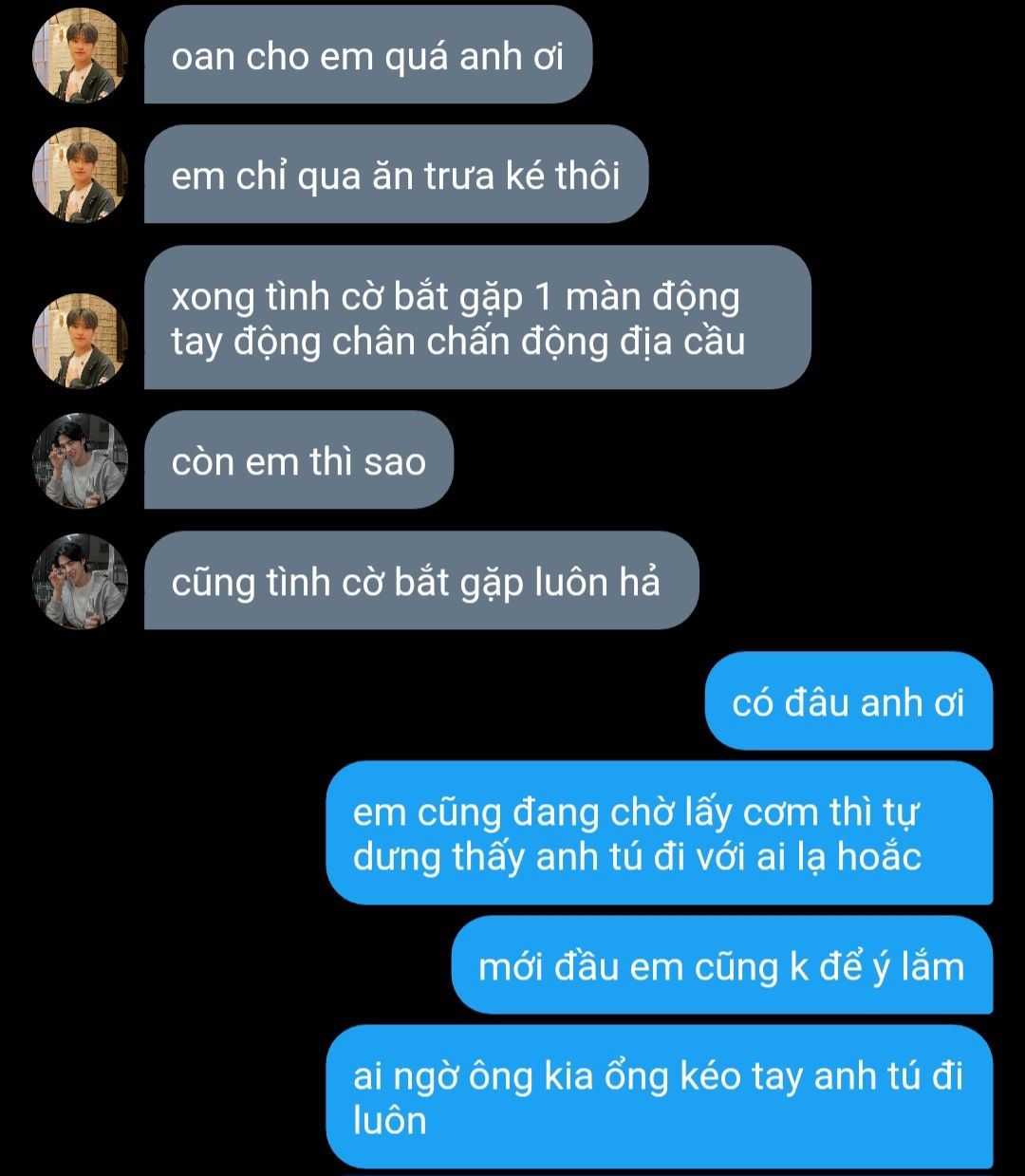
Task: View profile picture beside "xong tình cờ bắt gặp" message
Action: click(x=80, y=341)
